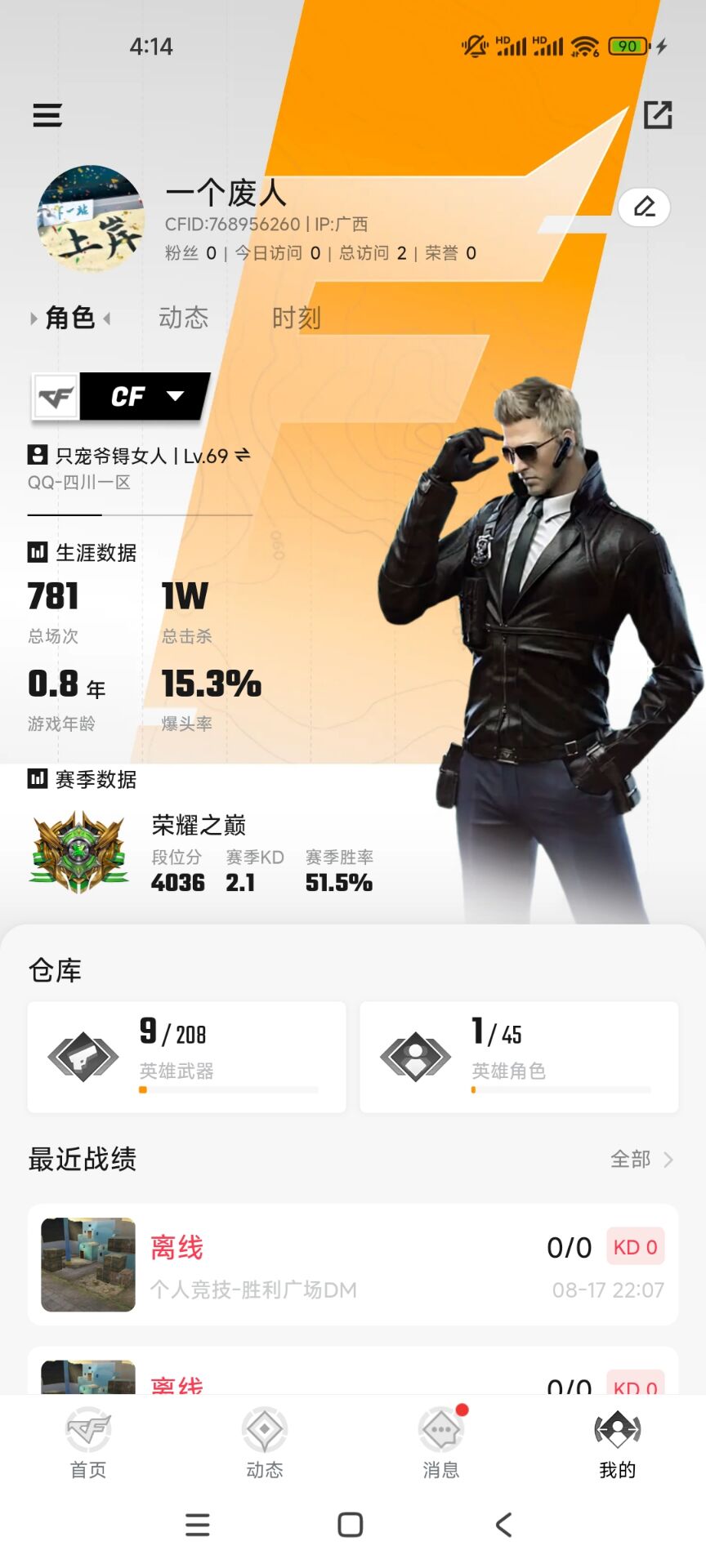Screen dimensions: 706x1568
Task: Go to the 首页 tab
Action: (x=88, y=1444)
